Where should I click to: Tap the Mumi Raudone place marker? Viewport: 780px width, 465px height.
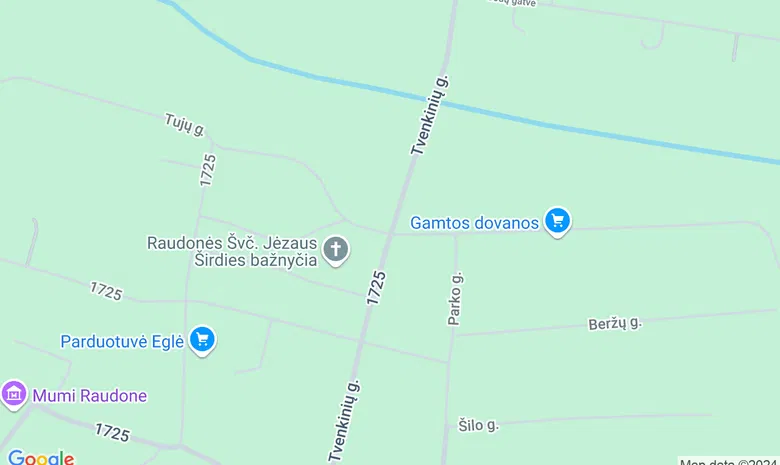(x=14, y=394)
